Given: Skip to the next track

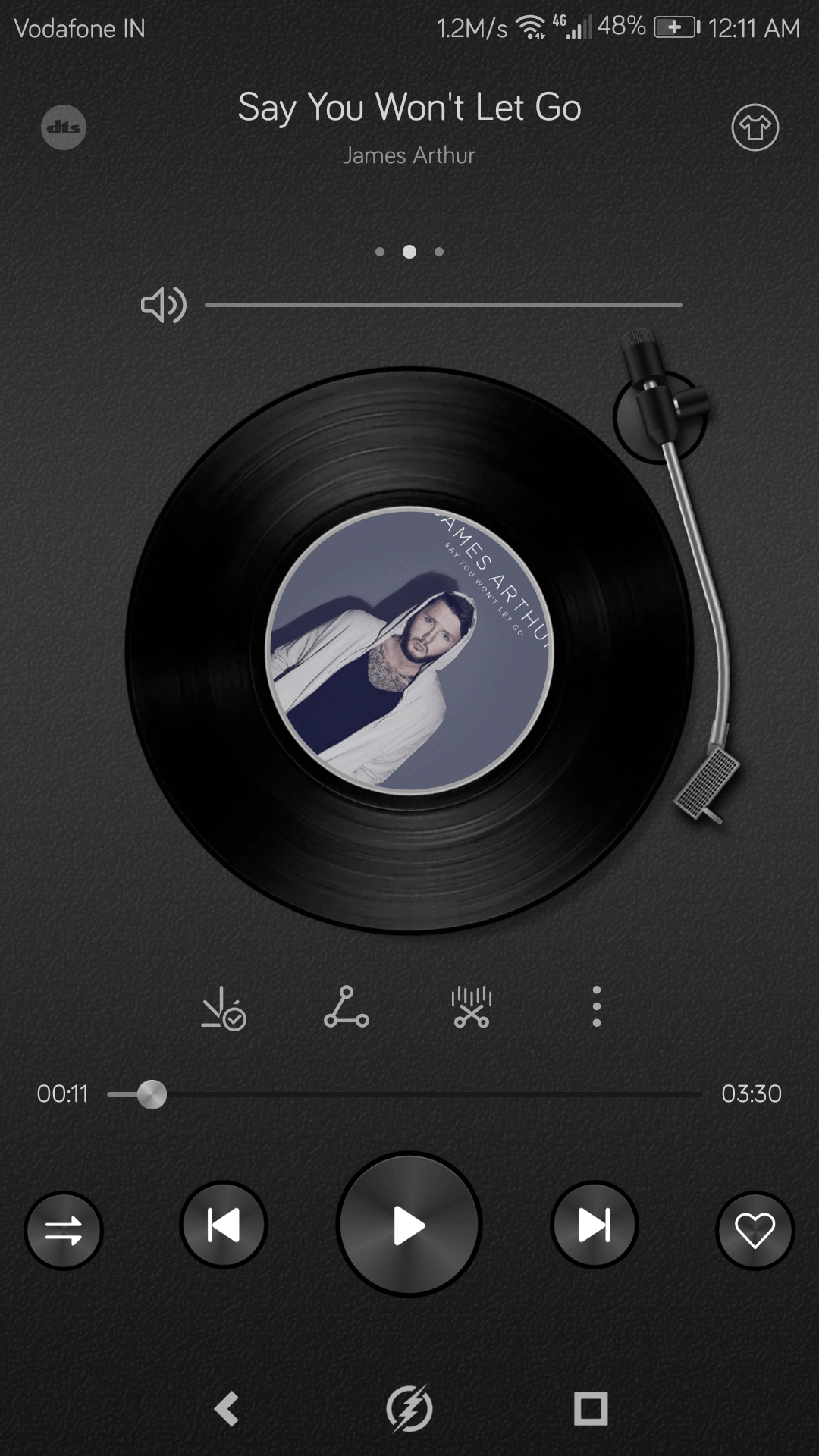Looking at the screenshot, I should point(594,1225).
